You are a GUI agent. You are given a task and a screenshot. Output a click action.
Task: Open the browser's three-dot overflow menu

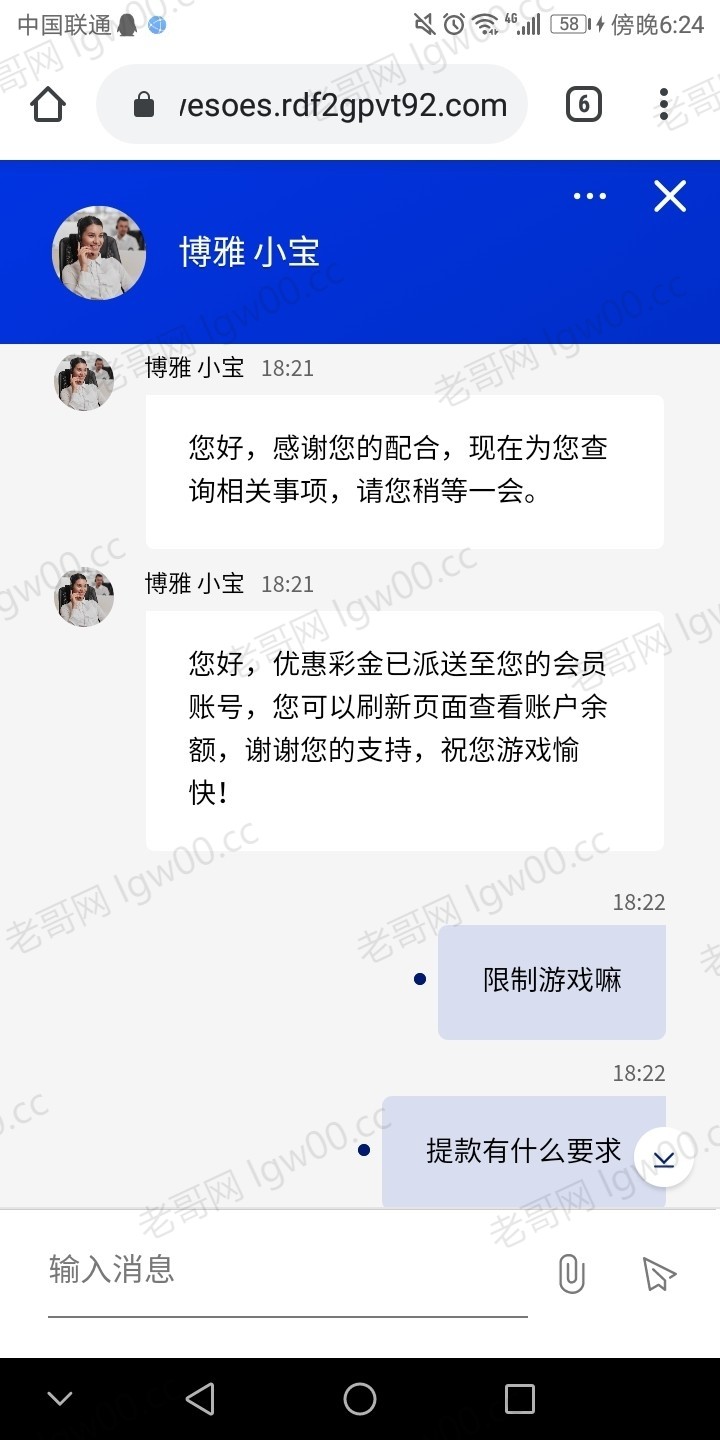tap(664, 104)
